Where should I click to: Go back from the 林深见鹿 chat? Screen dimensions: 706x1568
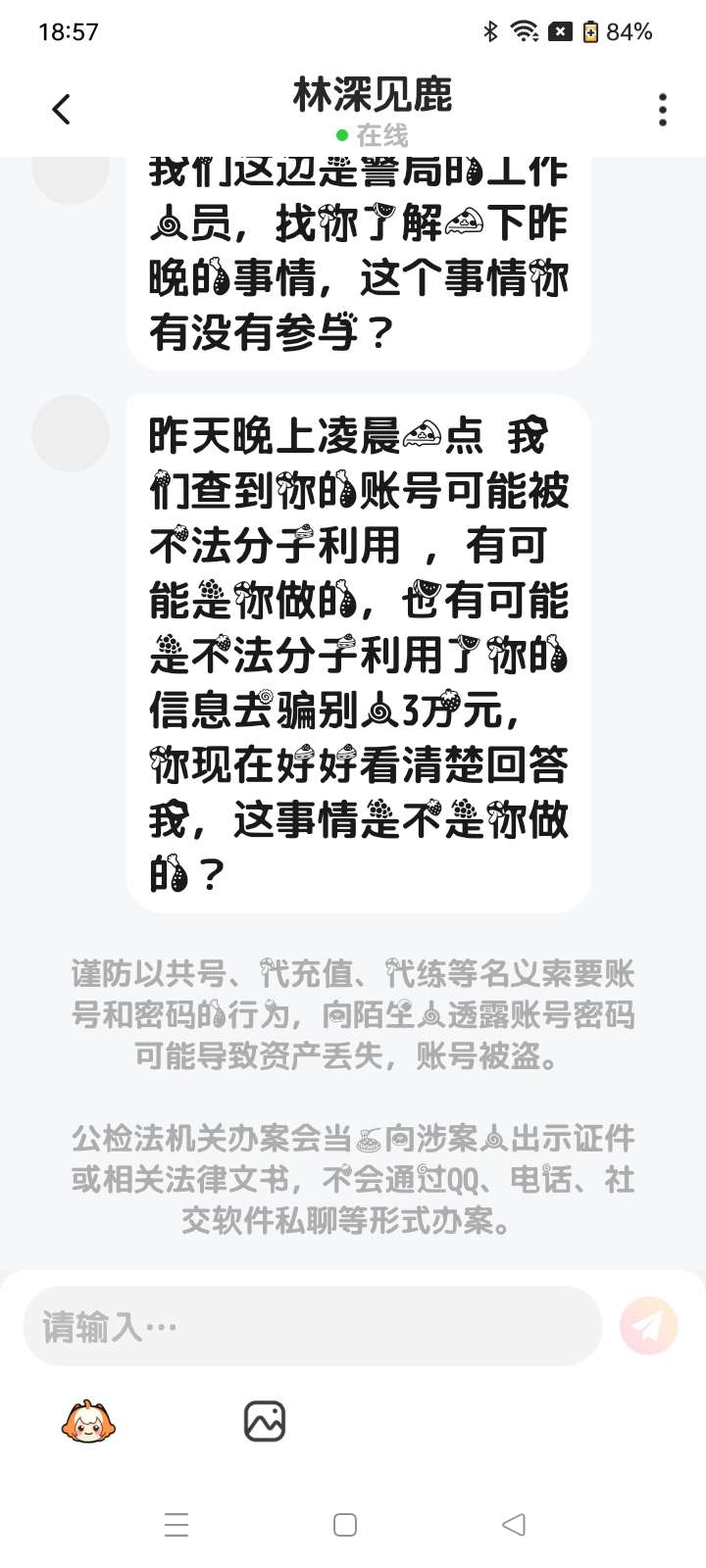[62, 110]
